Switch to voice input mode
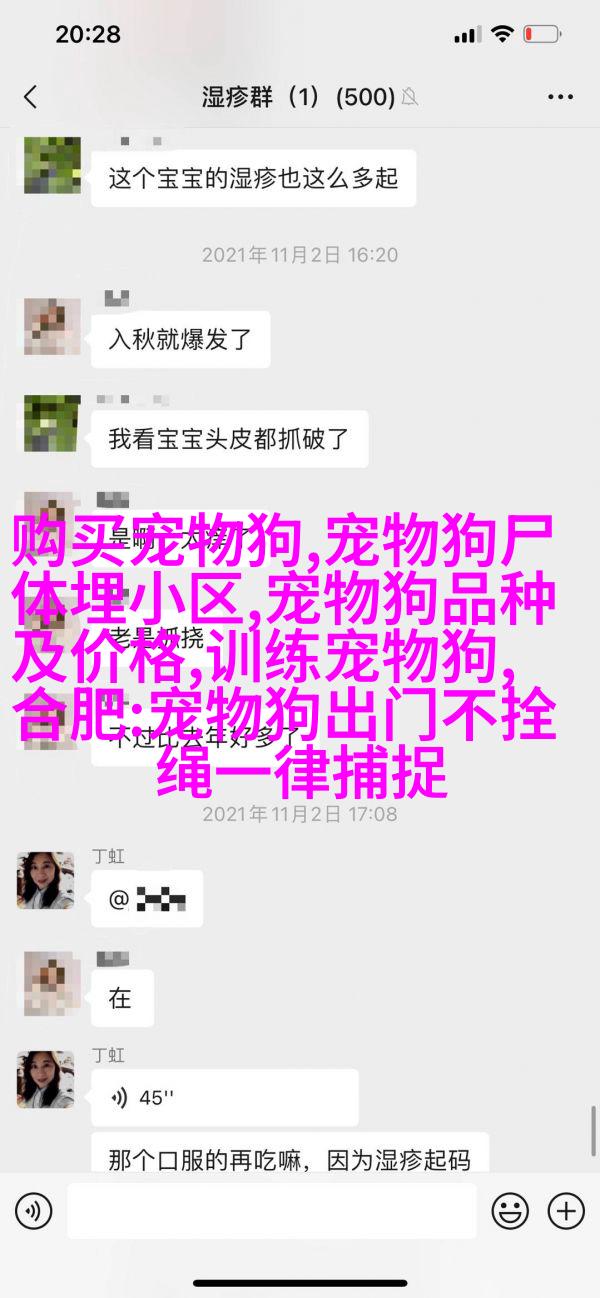 (33, 1211)
